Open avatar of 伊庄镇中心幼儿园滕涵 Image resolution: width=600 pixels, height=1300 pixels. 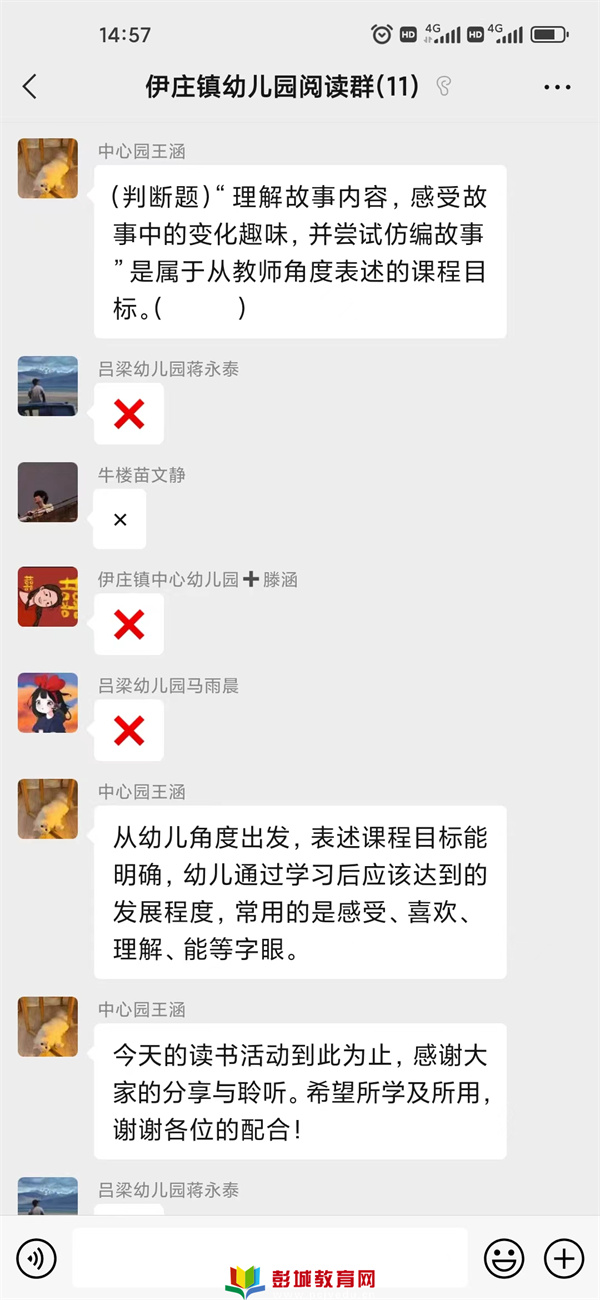pos(48,597)
